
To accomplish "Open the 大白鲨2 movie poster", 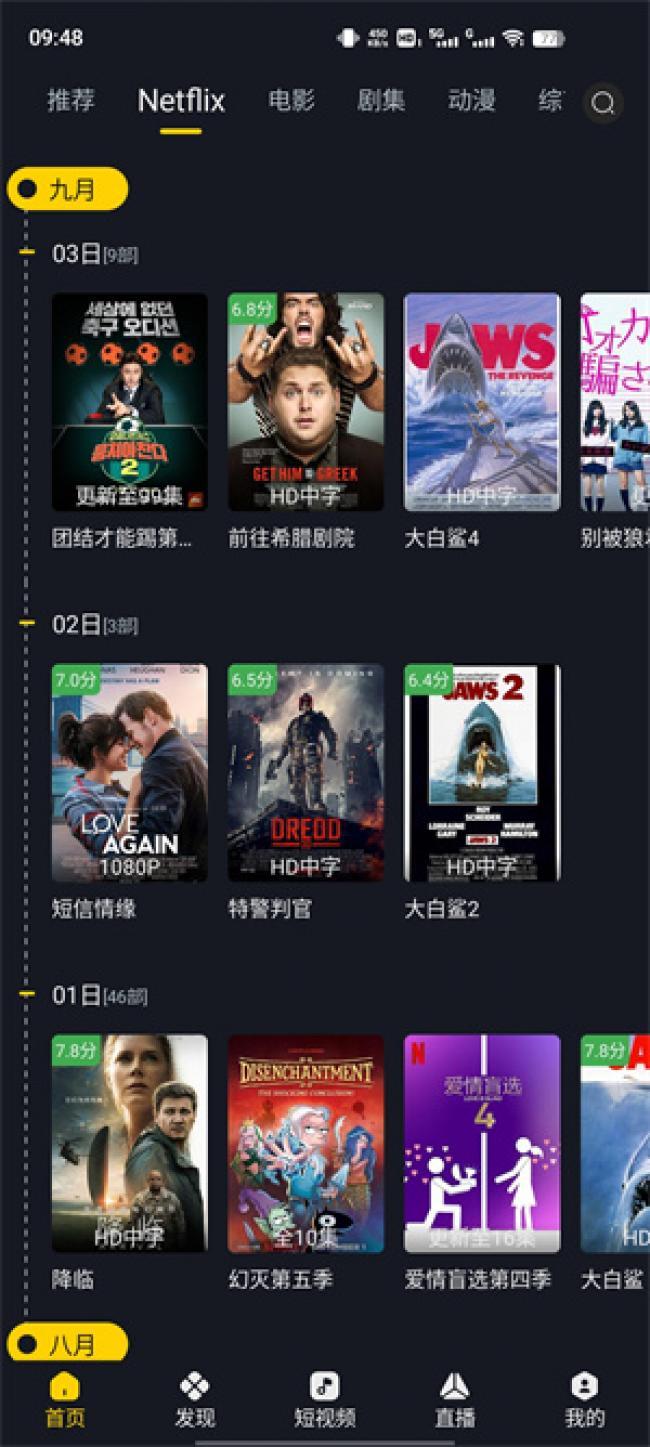I will coord(482,773).
